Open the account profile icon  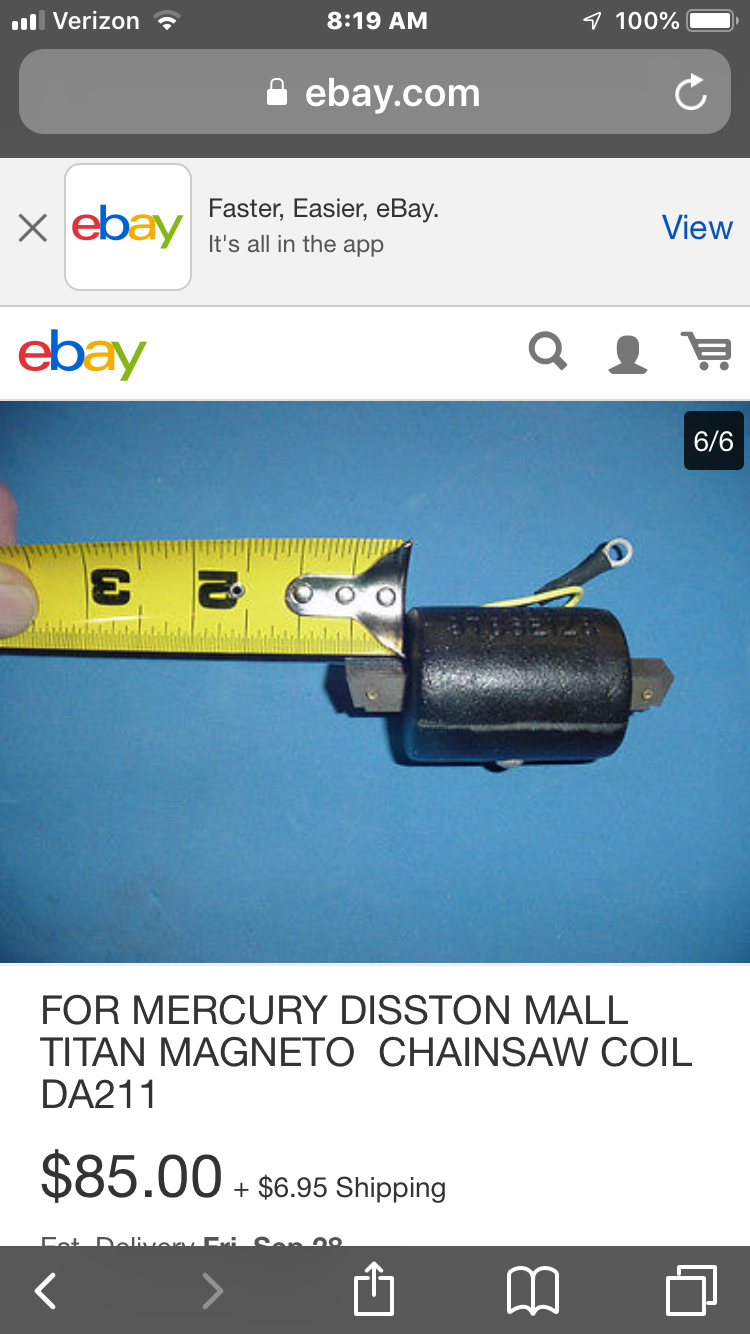click(x=628, y=354)
